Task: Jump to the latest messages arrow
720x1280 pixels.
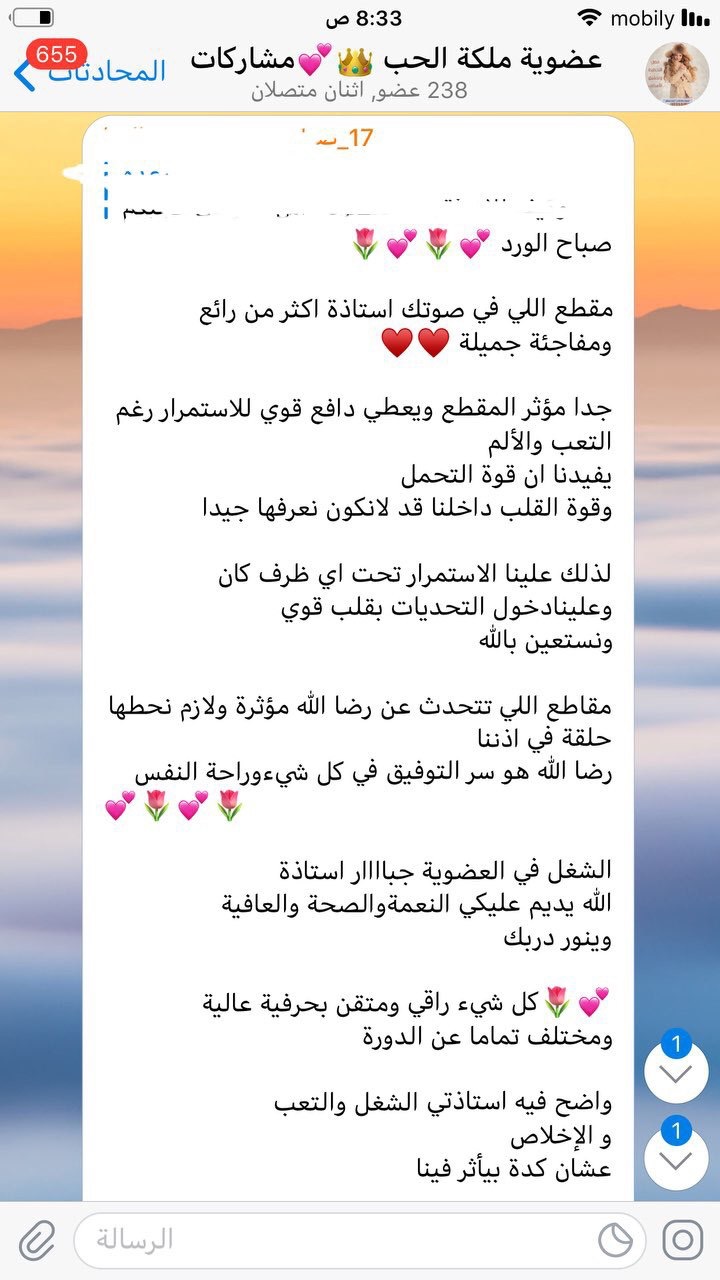Action: click(x=677, y=1158)
